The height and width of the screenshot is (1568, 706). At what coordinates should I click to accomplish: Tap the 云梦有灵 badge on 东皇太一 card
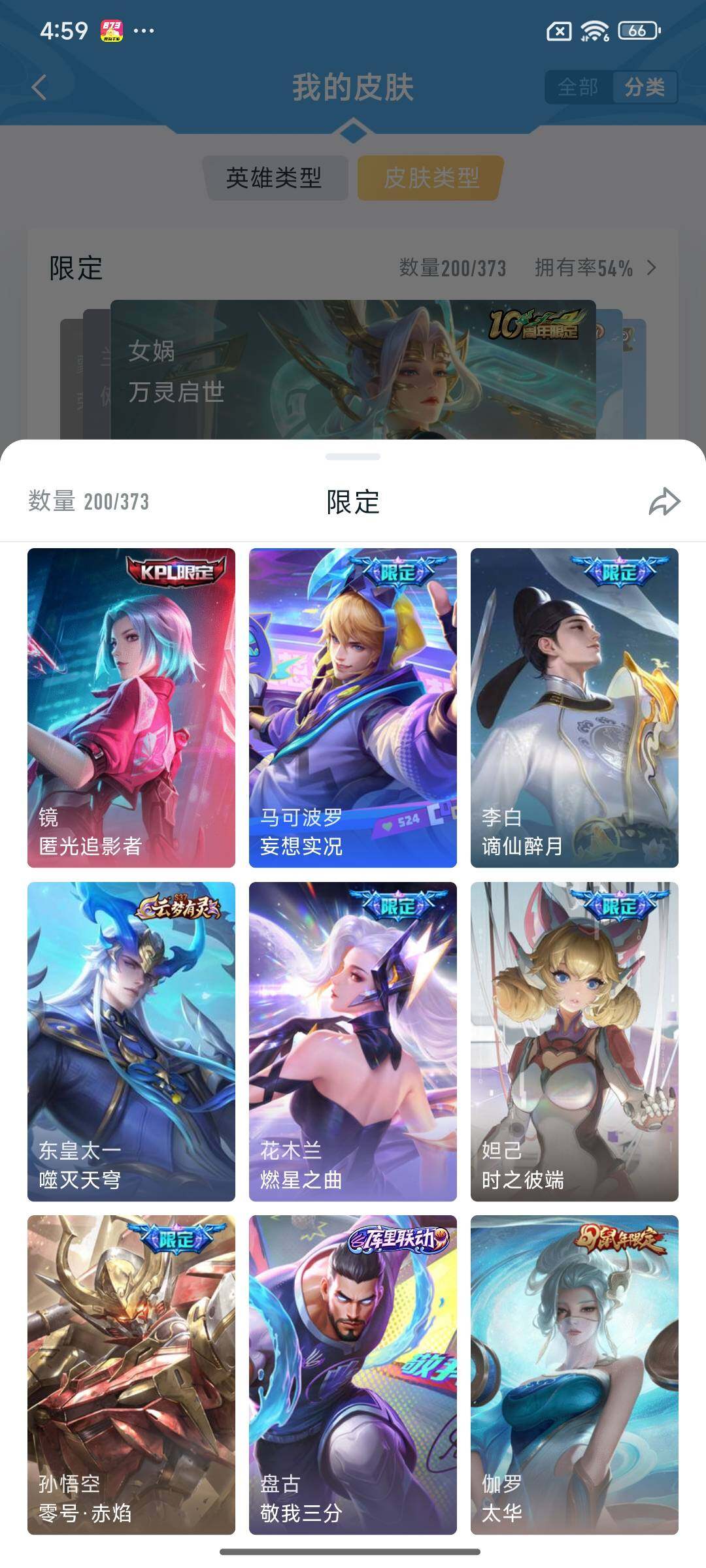177,904
